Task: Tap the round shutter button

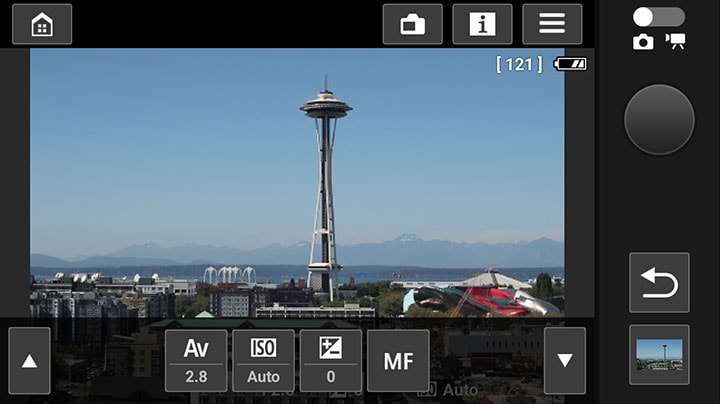Action: [x=659, y=119]
